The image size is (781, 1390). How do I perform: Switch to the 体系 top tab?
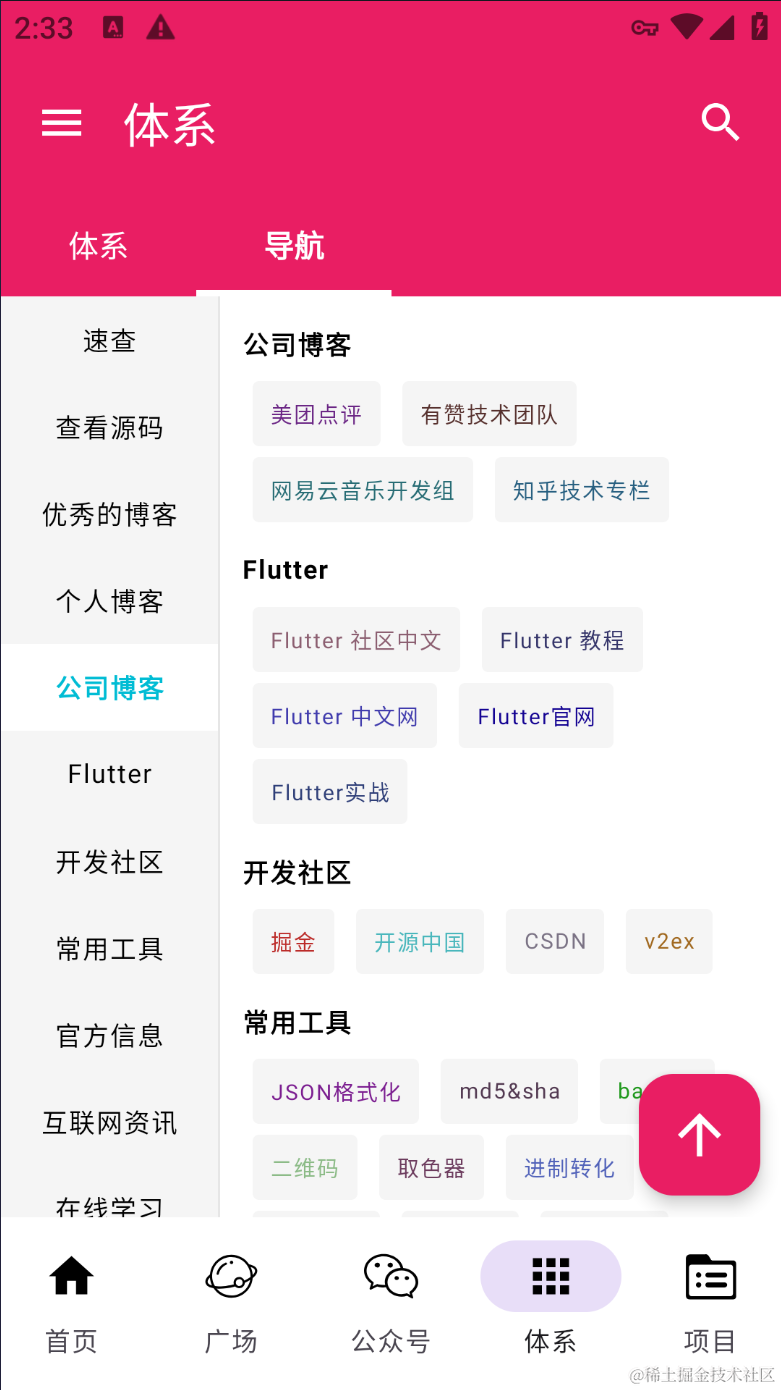98,246
